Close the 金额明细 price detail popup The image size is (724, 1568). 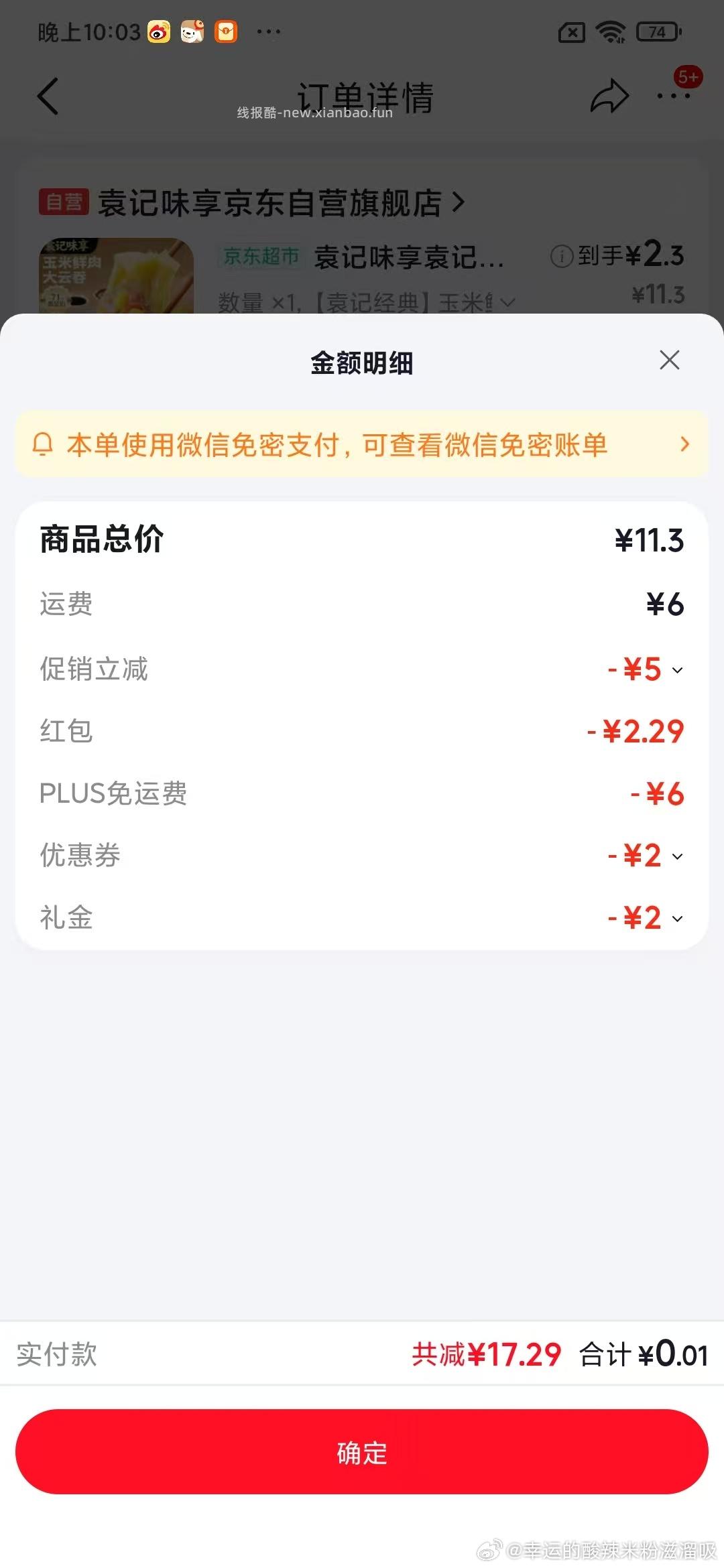point(668,361)
